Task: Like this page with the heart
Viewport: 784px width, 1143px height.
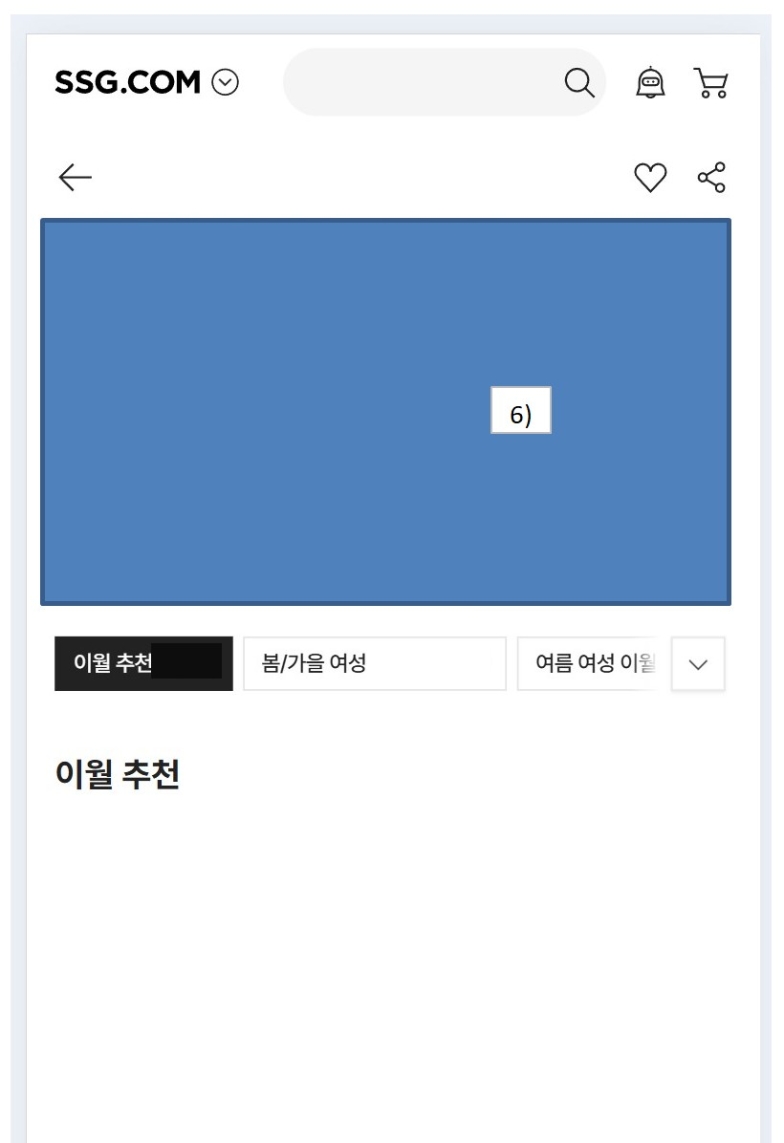Action: [651, 178]
